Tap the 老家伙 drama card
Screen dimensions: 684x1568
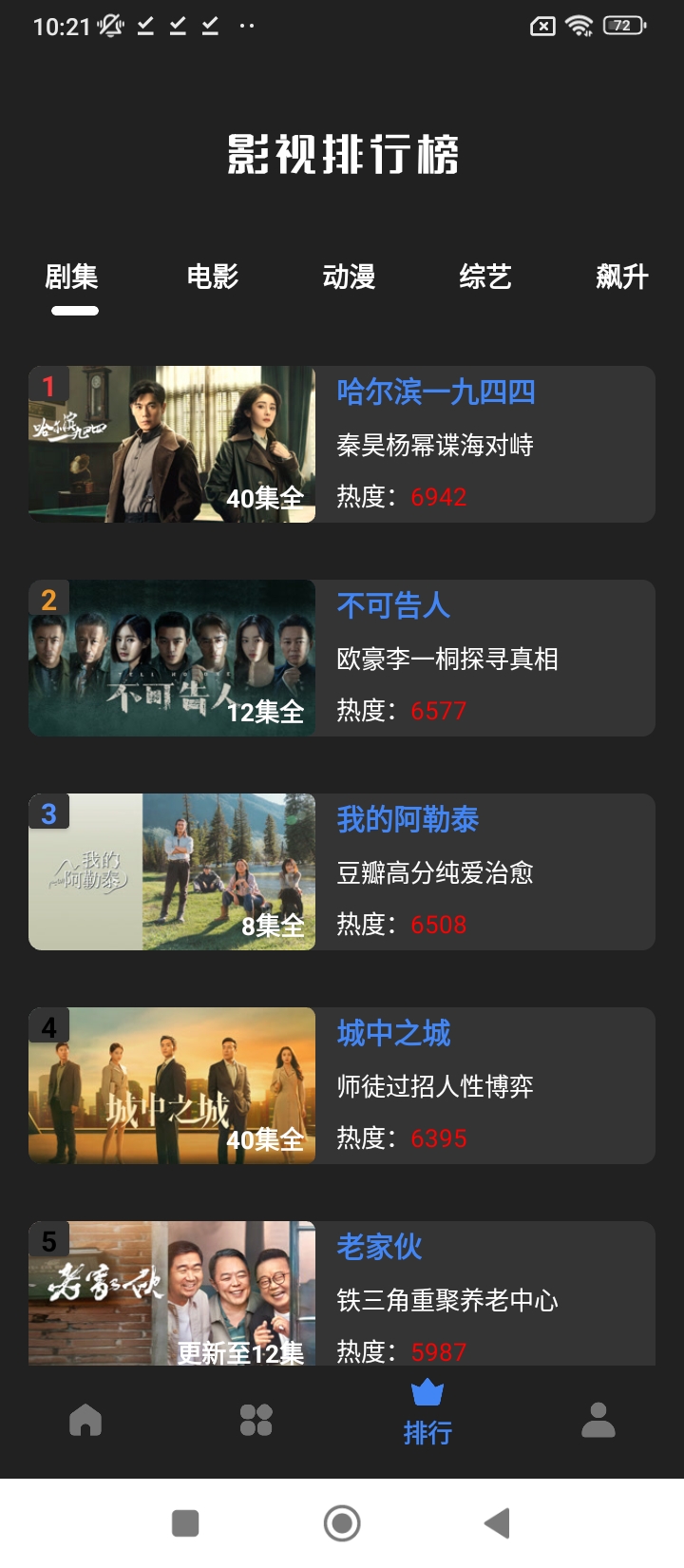tap(342, 1294)
